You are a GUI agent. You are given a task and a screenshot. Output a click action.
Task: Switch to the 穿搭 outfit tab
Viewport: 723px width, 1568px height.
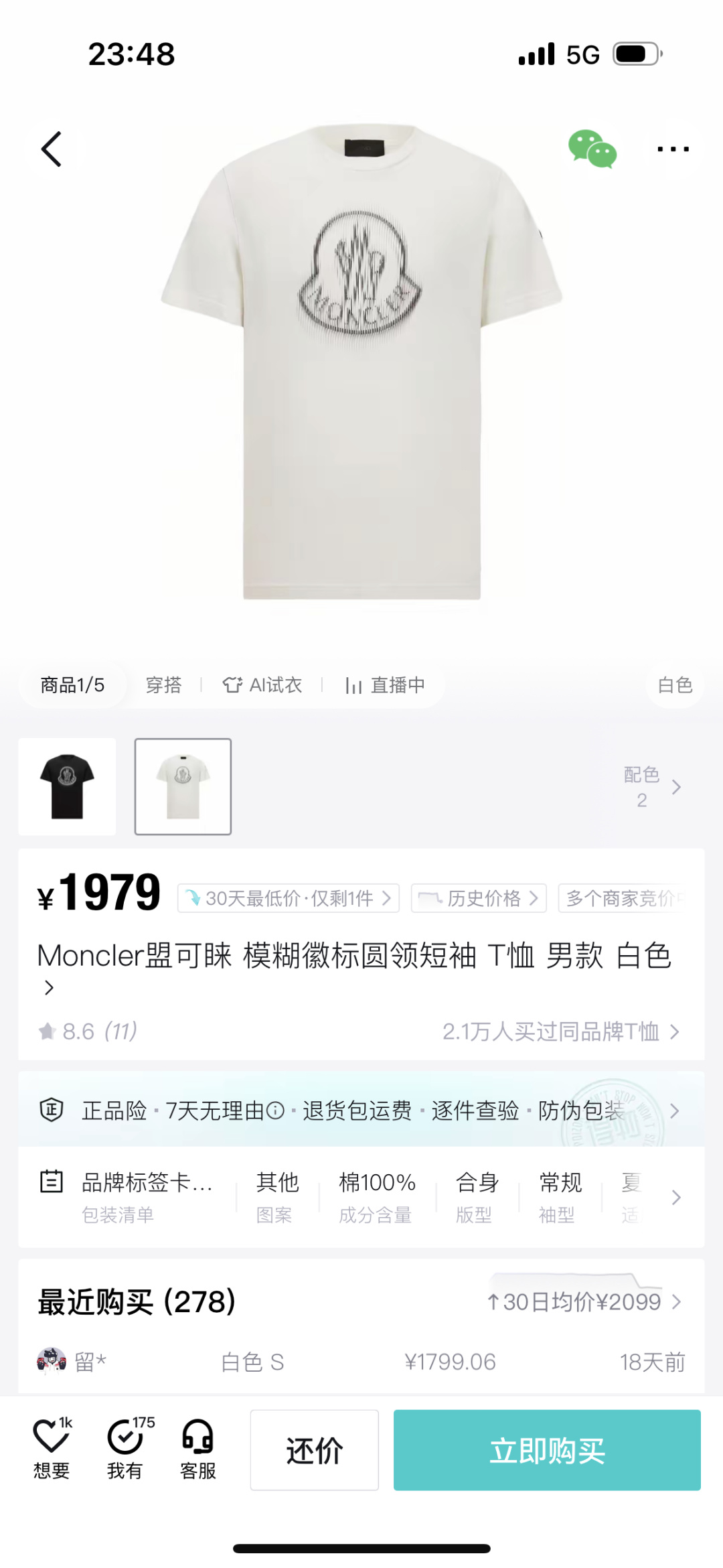[x=164, y=685]
